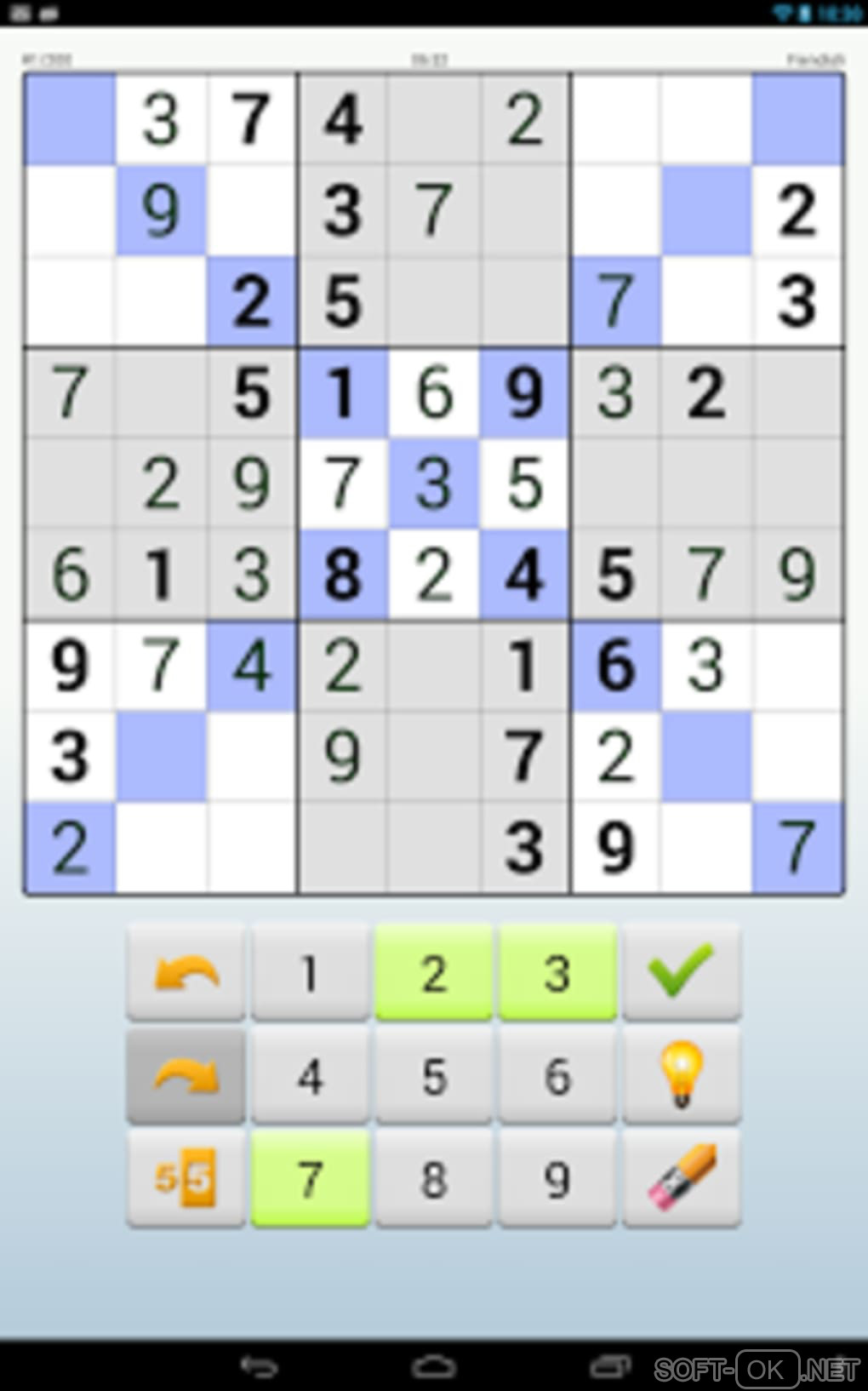Select number 2 on the keypad
The width and height of the screenshot is (868, 1391).
tap(433, 972)
